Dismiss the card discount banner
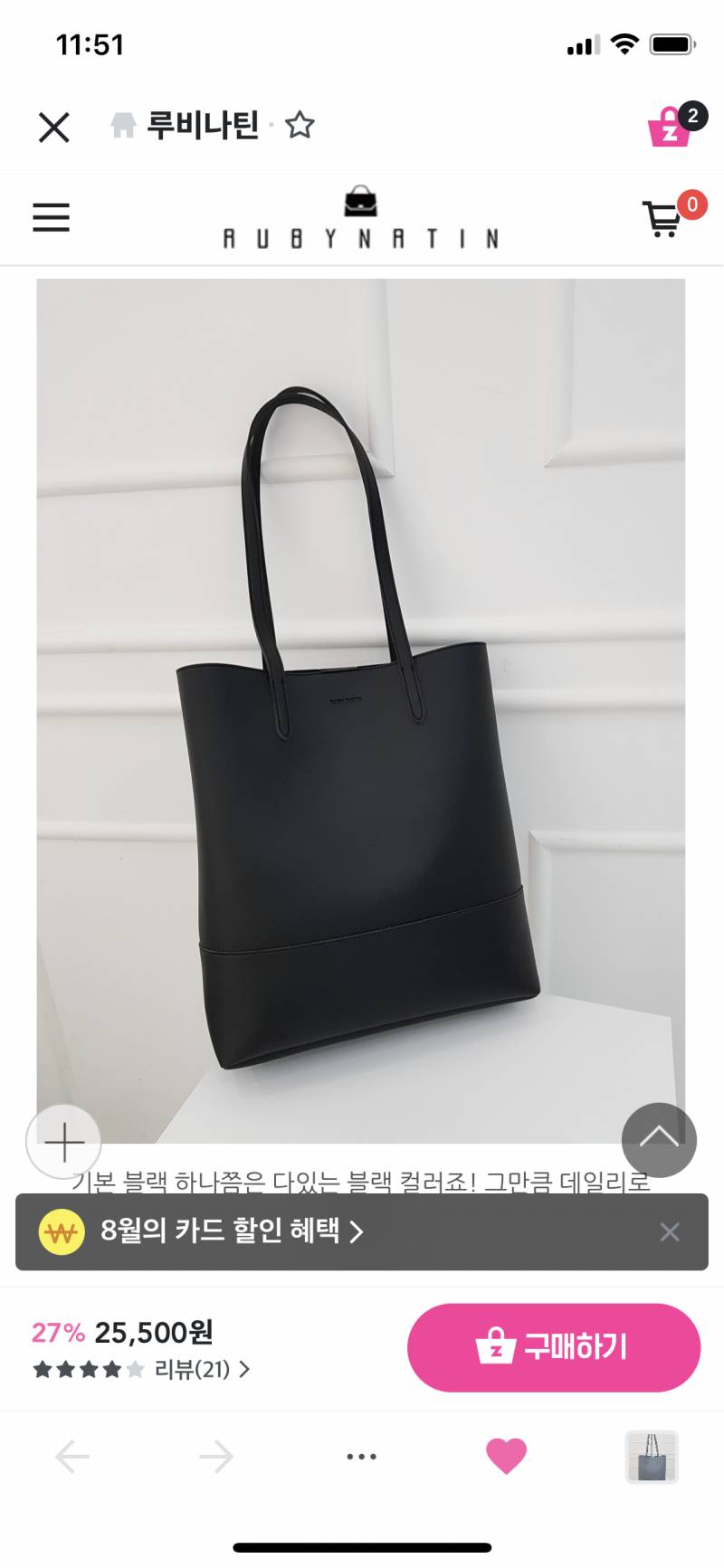The image size is (724, 1568). click(670, 1231)
